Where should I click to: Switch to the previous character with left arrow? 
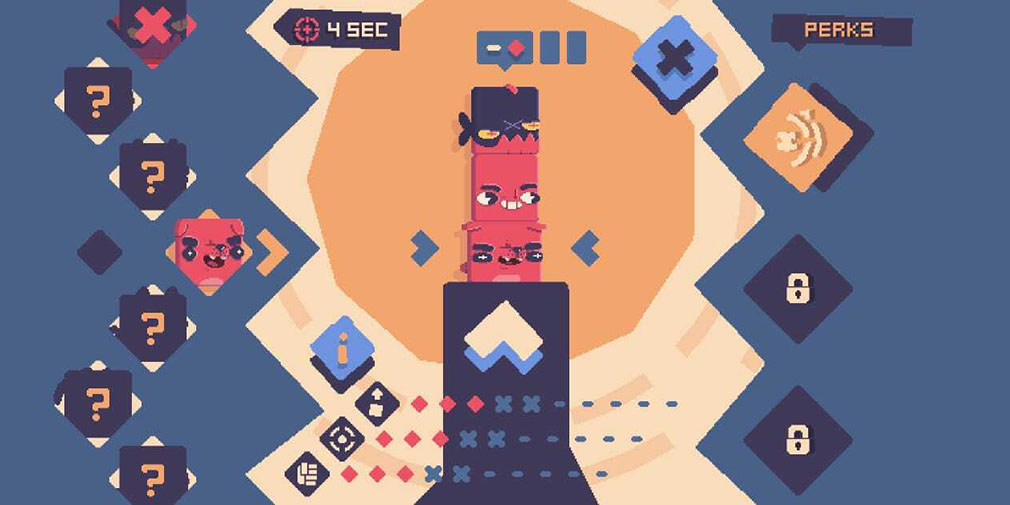pyautogui.click(x=424, y=248)
